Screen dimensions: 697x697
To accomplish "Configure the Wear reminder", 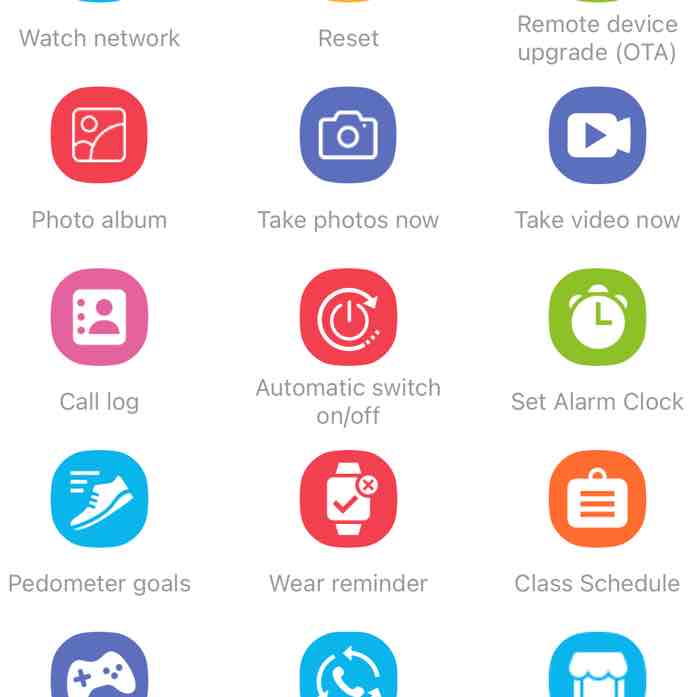I will coord(348,499).
